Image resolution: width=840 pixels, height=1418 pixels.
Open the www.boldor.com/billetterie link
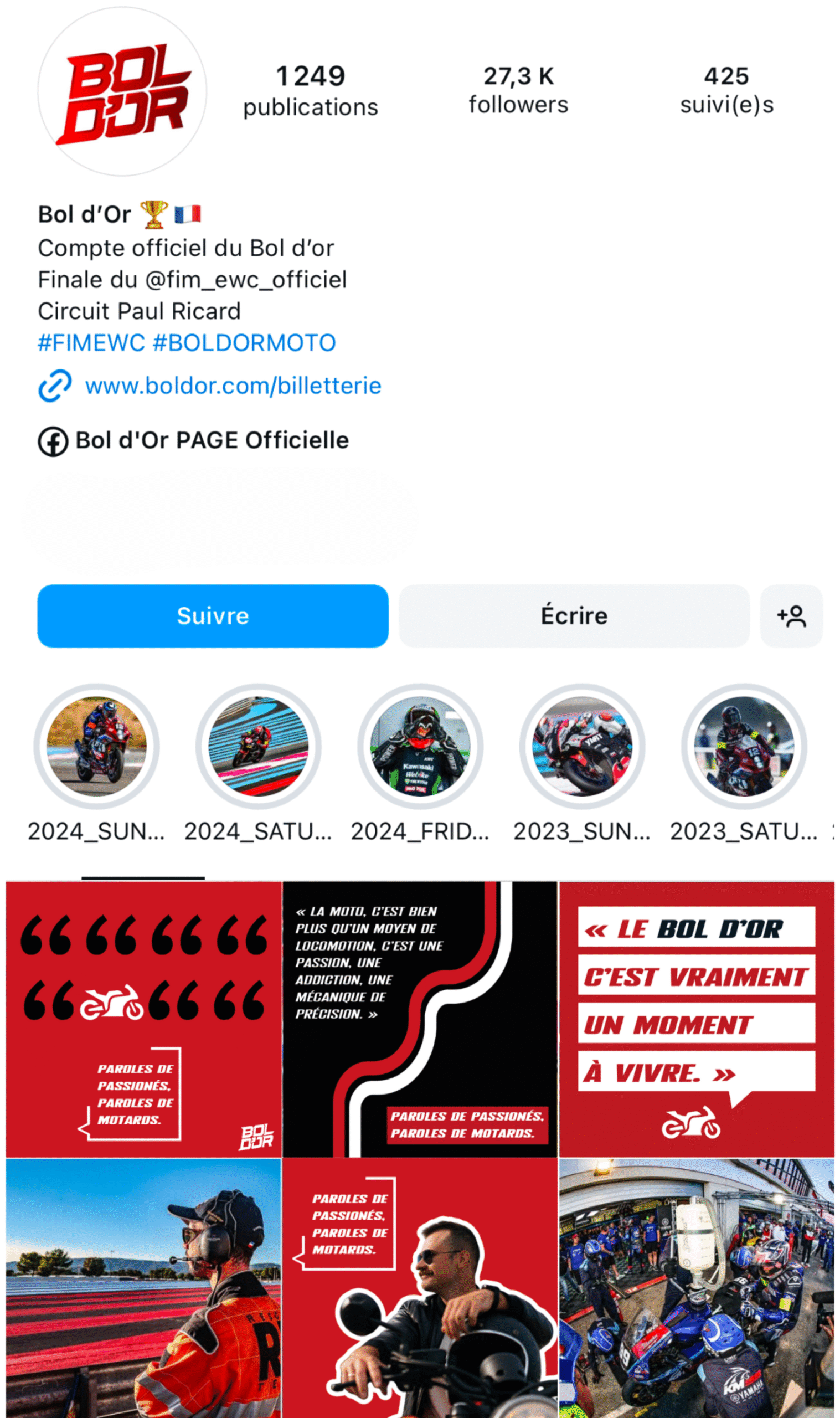[233, 386]
